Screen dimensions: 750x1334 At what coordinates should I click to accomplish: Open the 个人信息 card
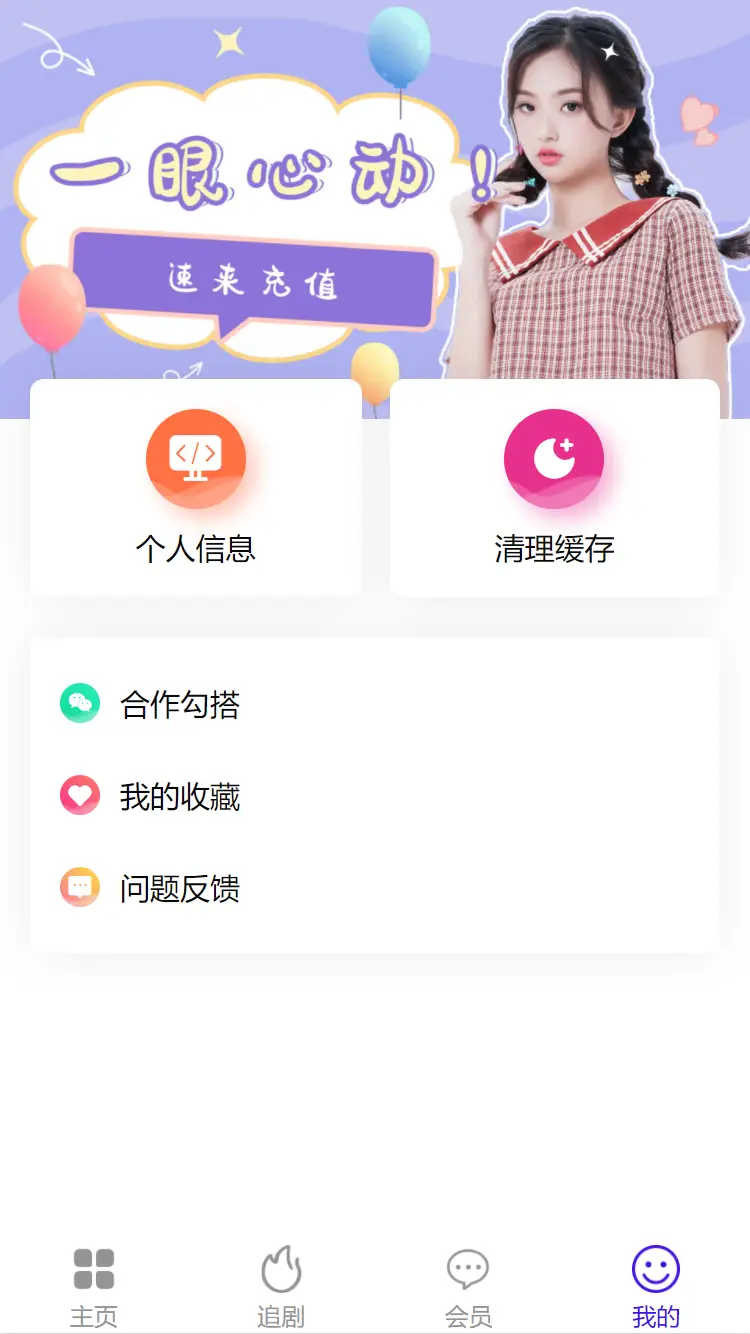tap(196, 488)
